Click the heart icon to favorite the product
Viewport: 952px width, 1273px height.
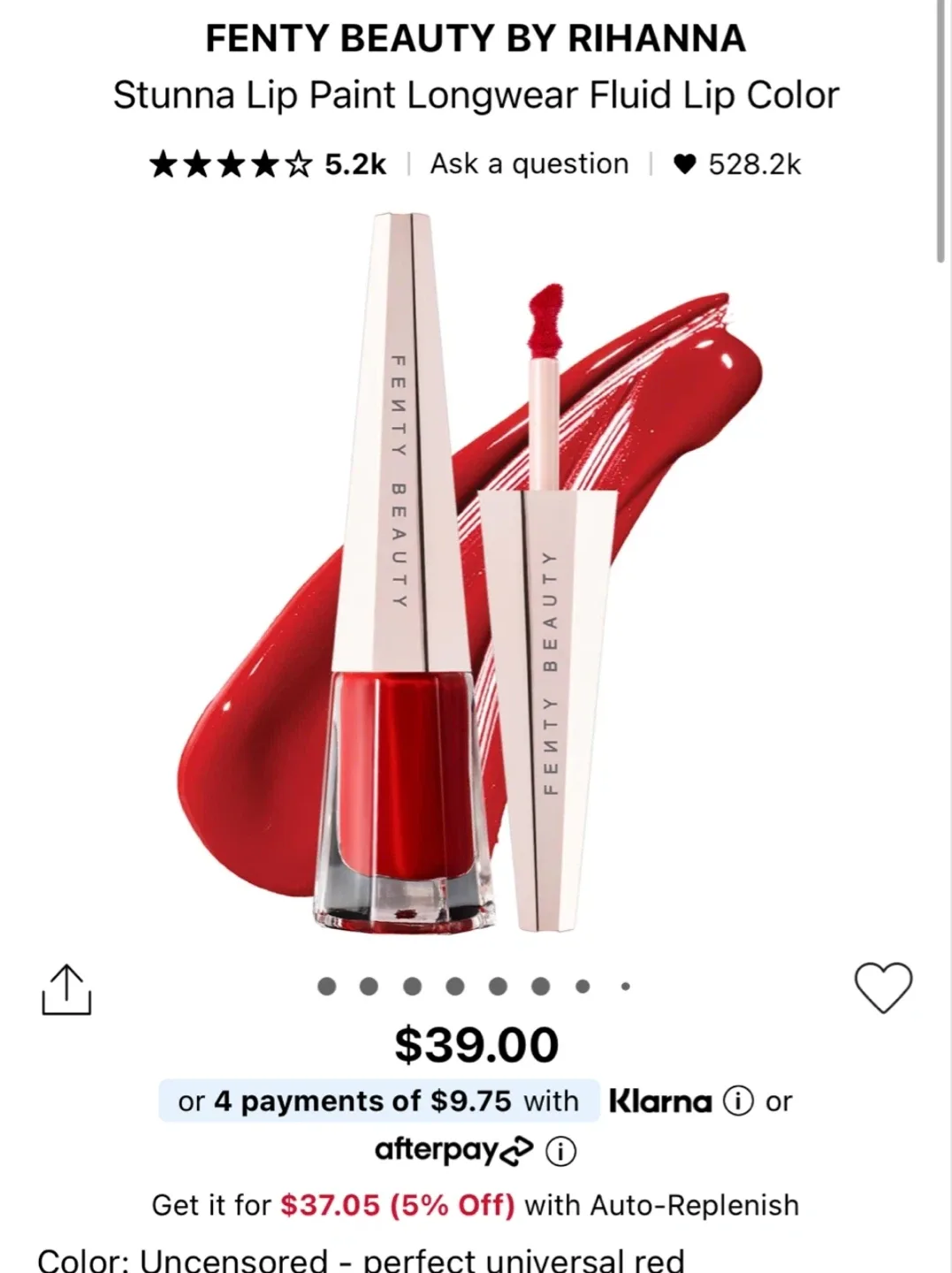[x=883, y=987]
